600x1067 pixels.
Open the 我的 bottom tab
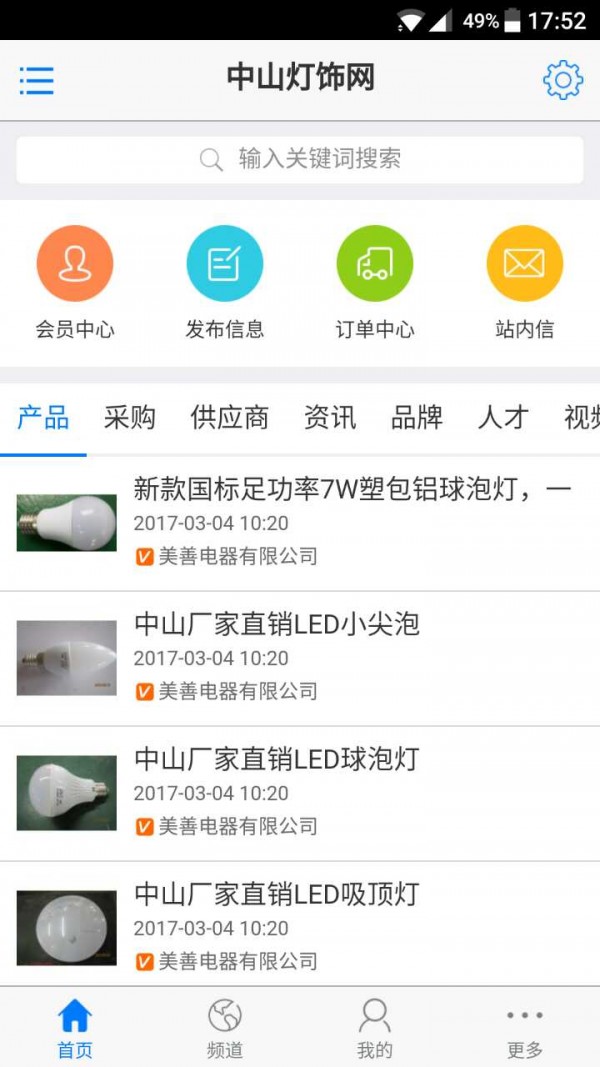point(375,1028)
